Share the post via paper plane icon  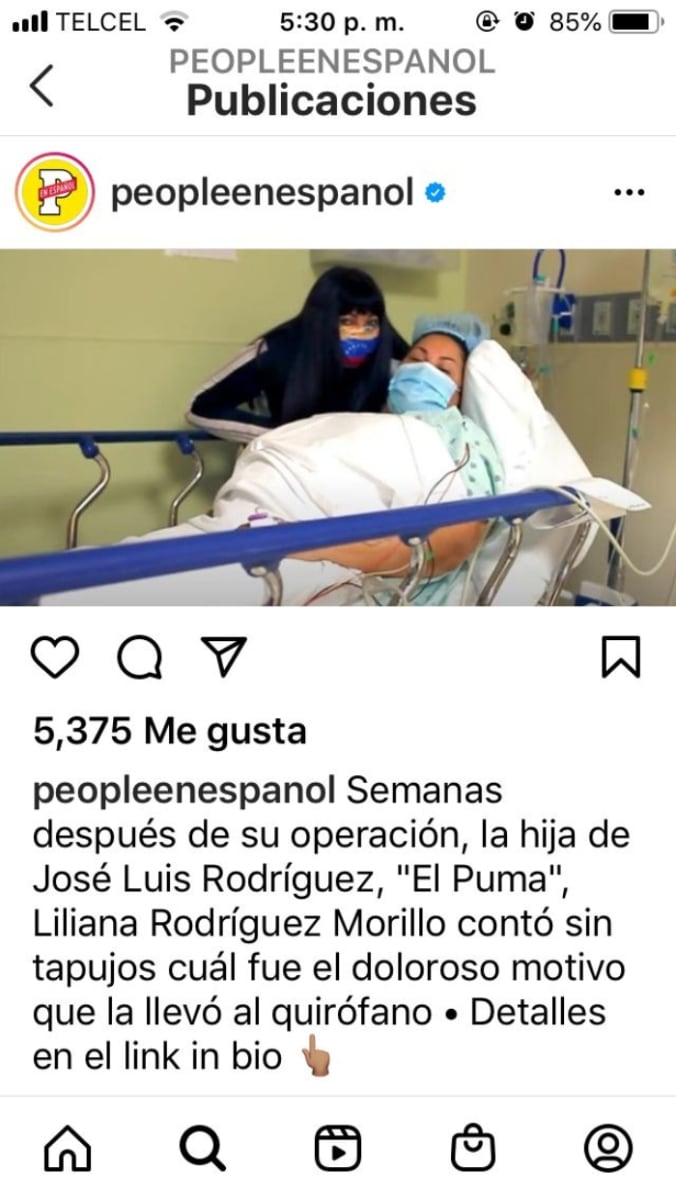[x=223, y=657]
